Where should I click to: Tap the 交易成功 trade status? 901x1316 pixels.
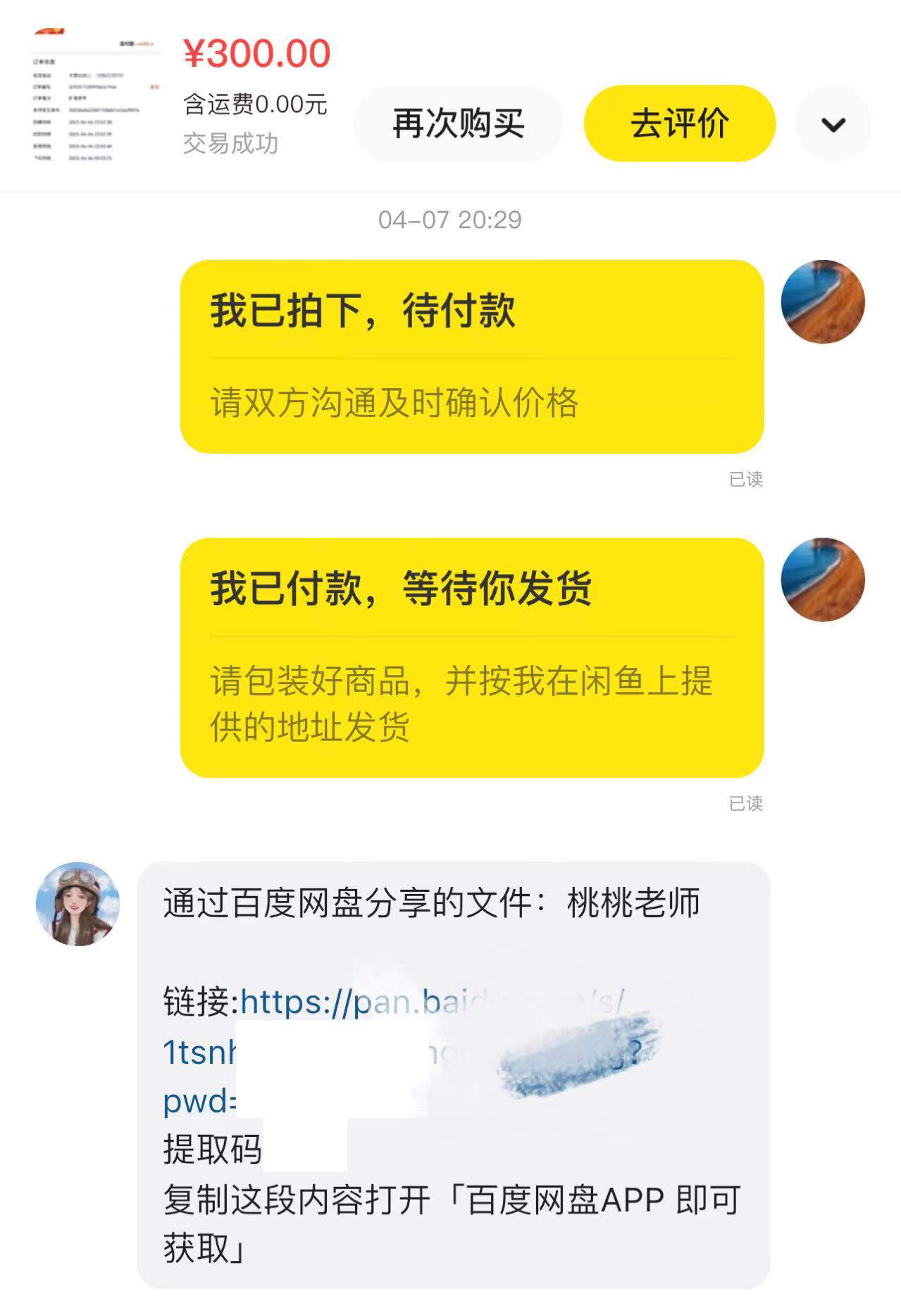tap(232, 144)
